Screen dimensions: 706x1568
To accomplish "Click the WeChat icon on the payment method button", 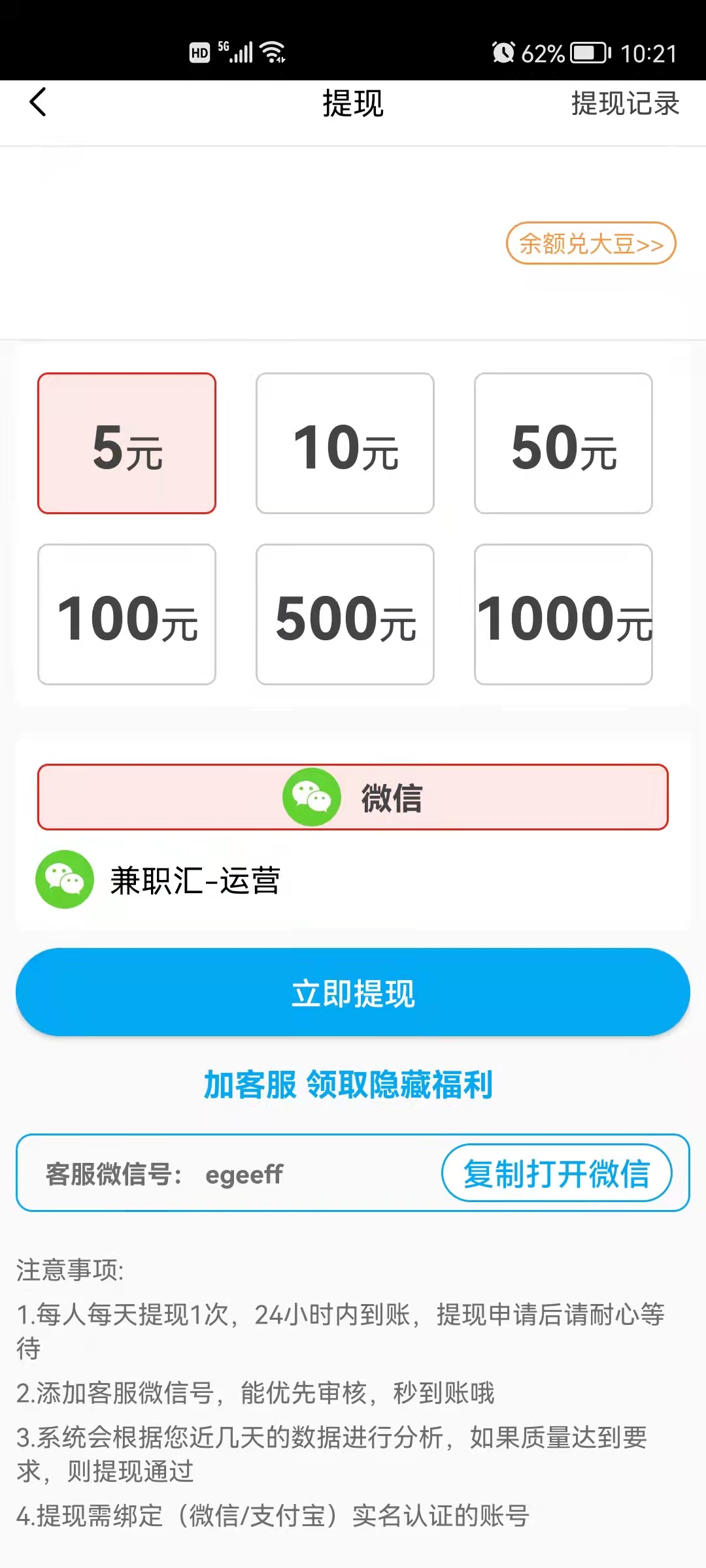I will 312,797.
